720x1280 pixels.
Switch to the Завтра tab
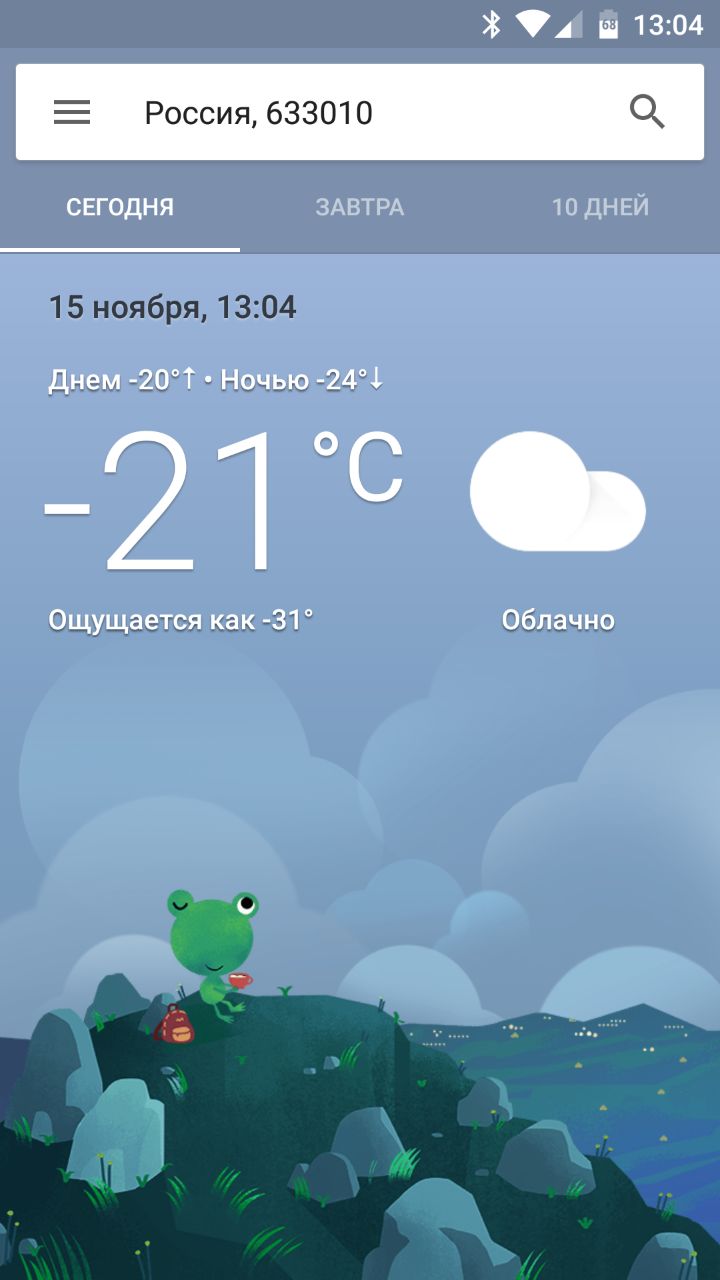coord(360,207)
